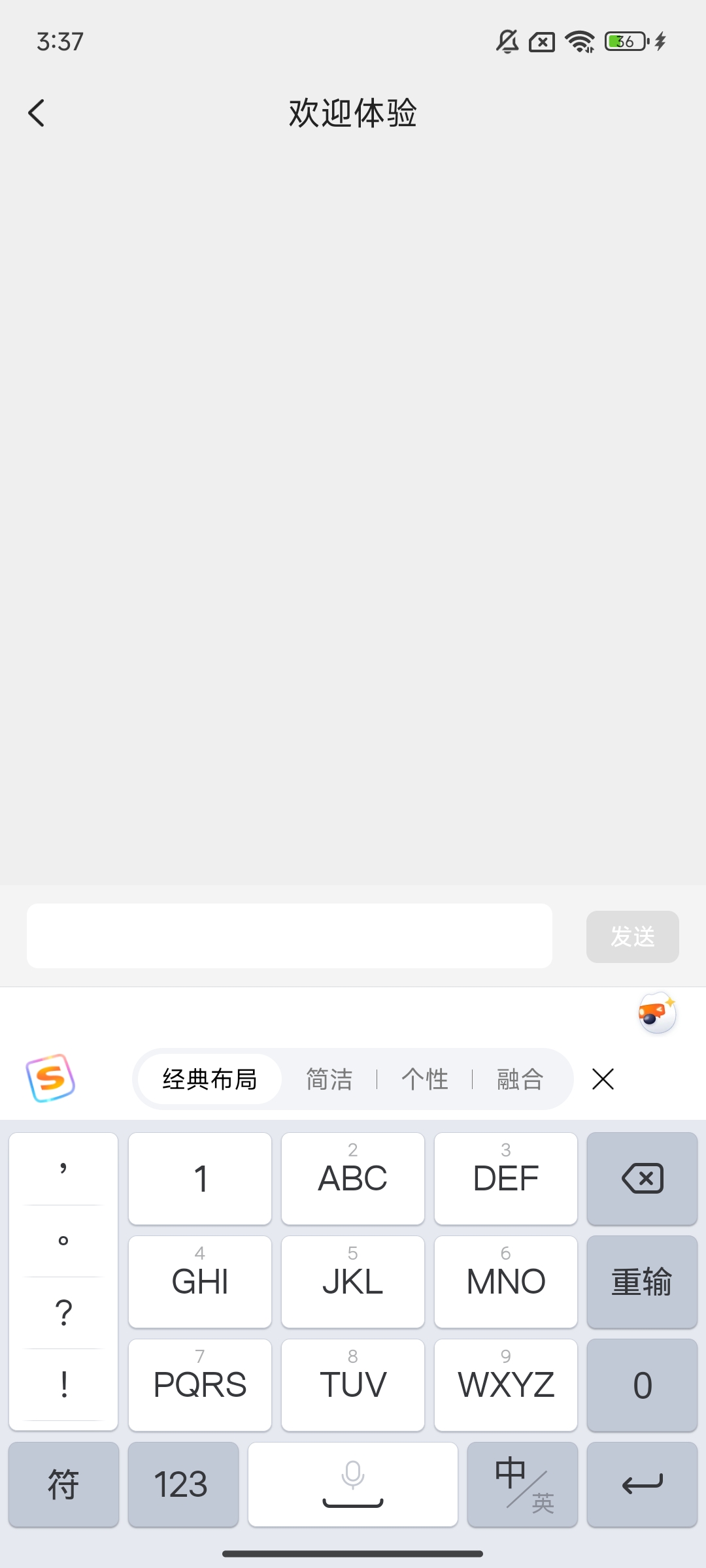Tap the 发送 send button
Image resolution: width=706 pixels, height=1568 pixels.
pyautogui.click(x=632, y=936)
